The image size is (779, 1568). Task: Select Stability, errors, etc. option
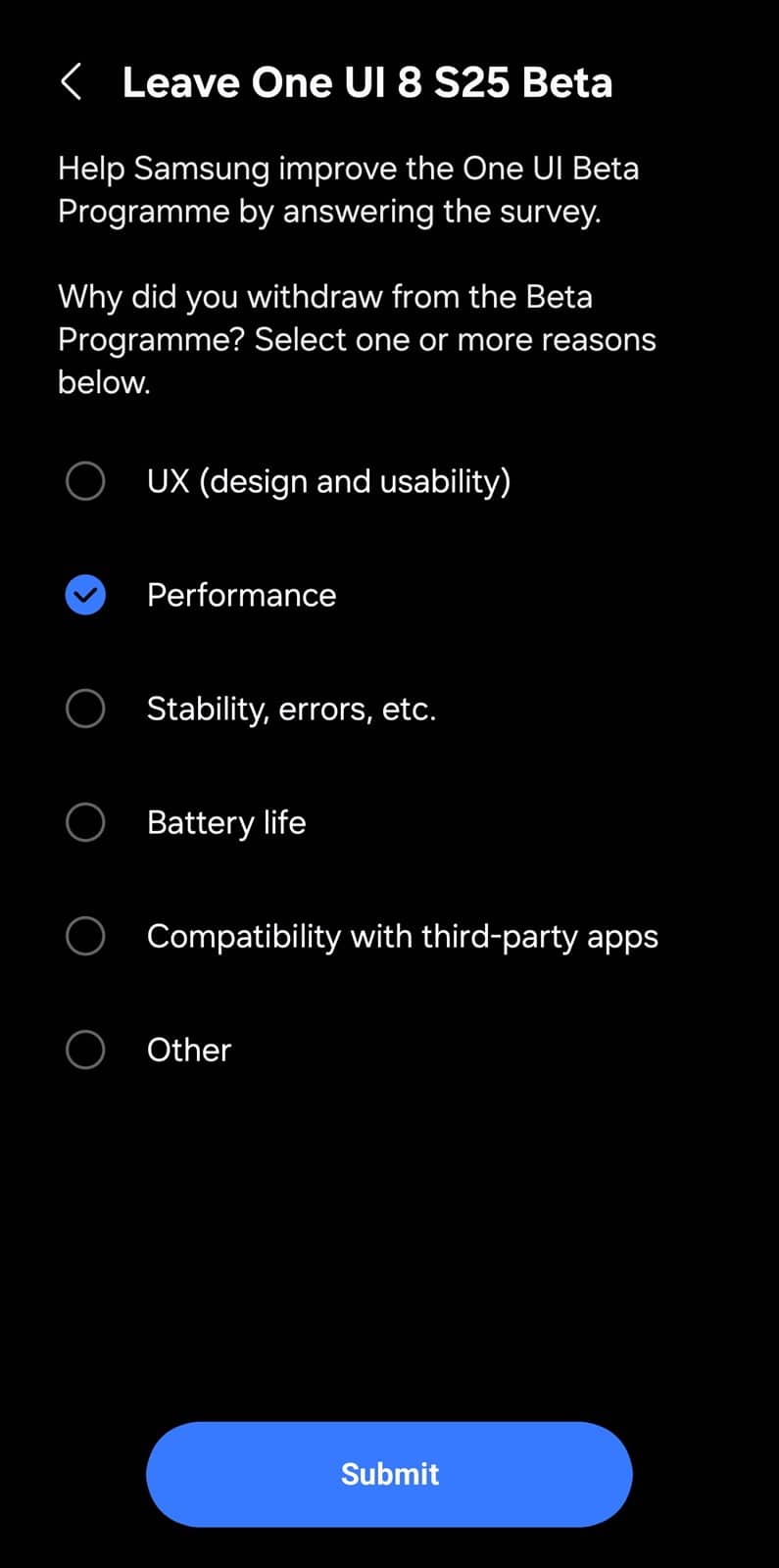[x=85, y=709]
